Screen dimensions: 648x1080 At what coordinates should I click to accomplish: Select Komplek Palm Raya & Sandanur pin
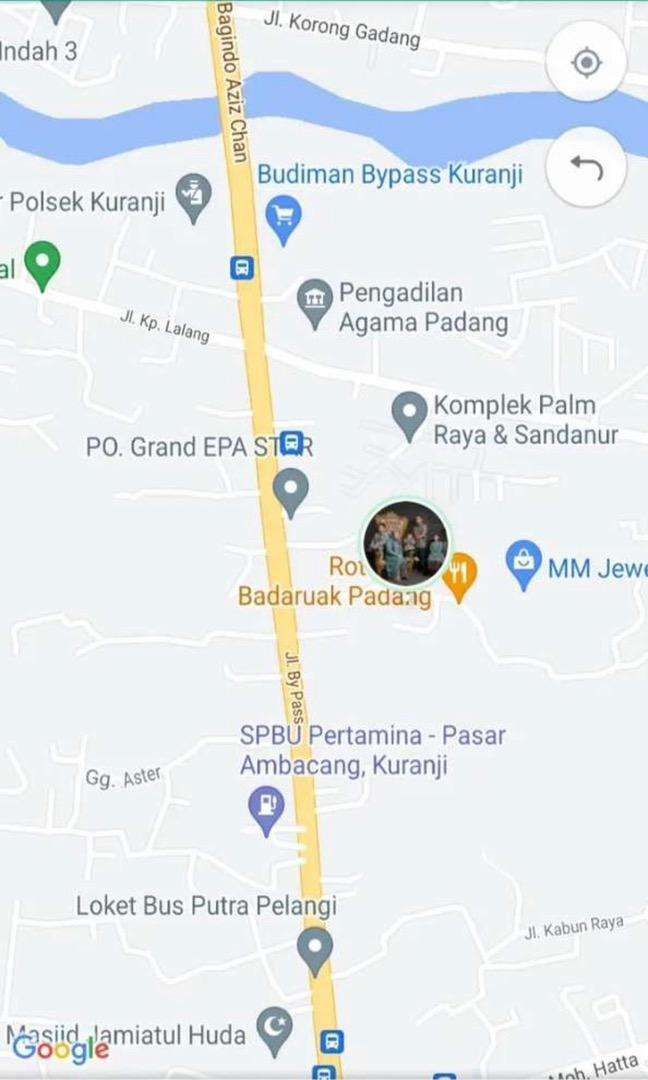pyautogui.click(x=408, y=413)
